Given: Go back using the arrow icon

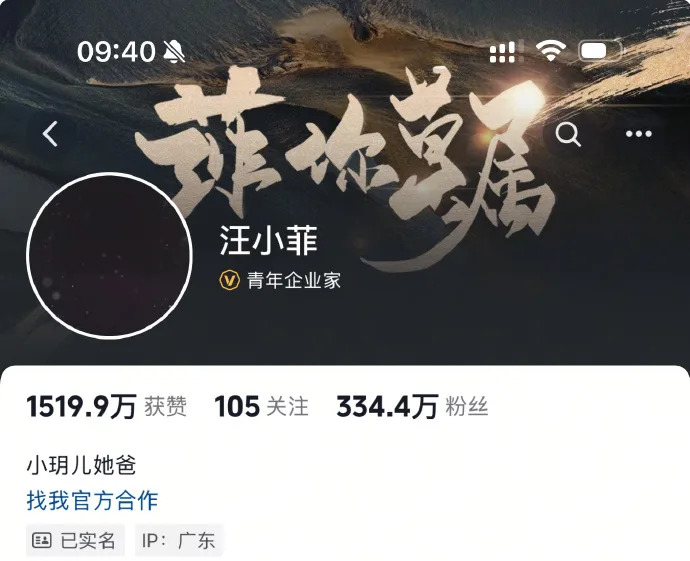Looking at the screenshot, I should click(x=50, y=134).
